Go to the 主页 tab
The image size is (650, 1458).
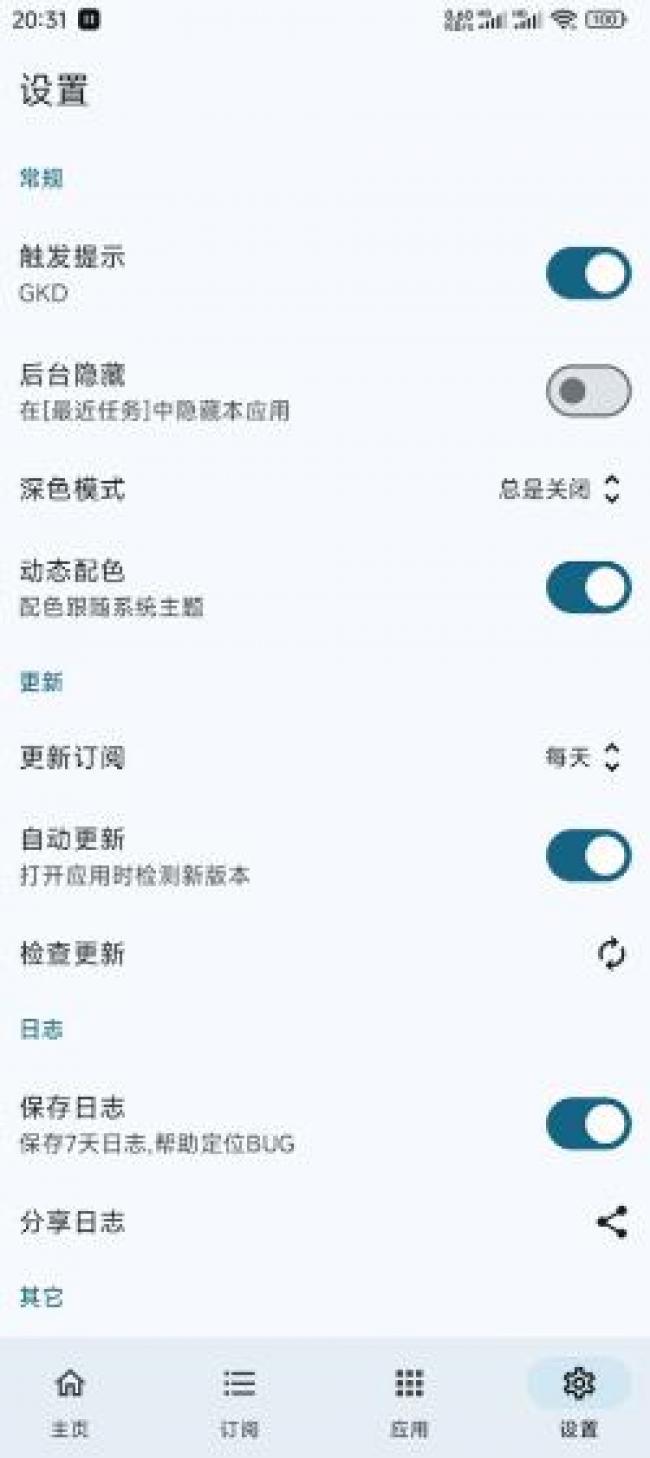tap(70, 1399)
